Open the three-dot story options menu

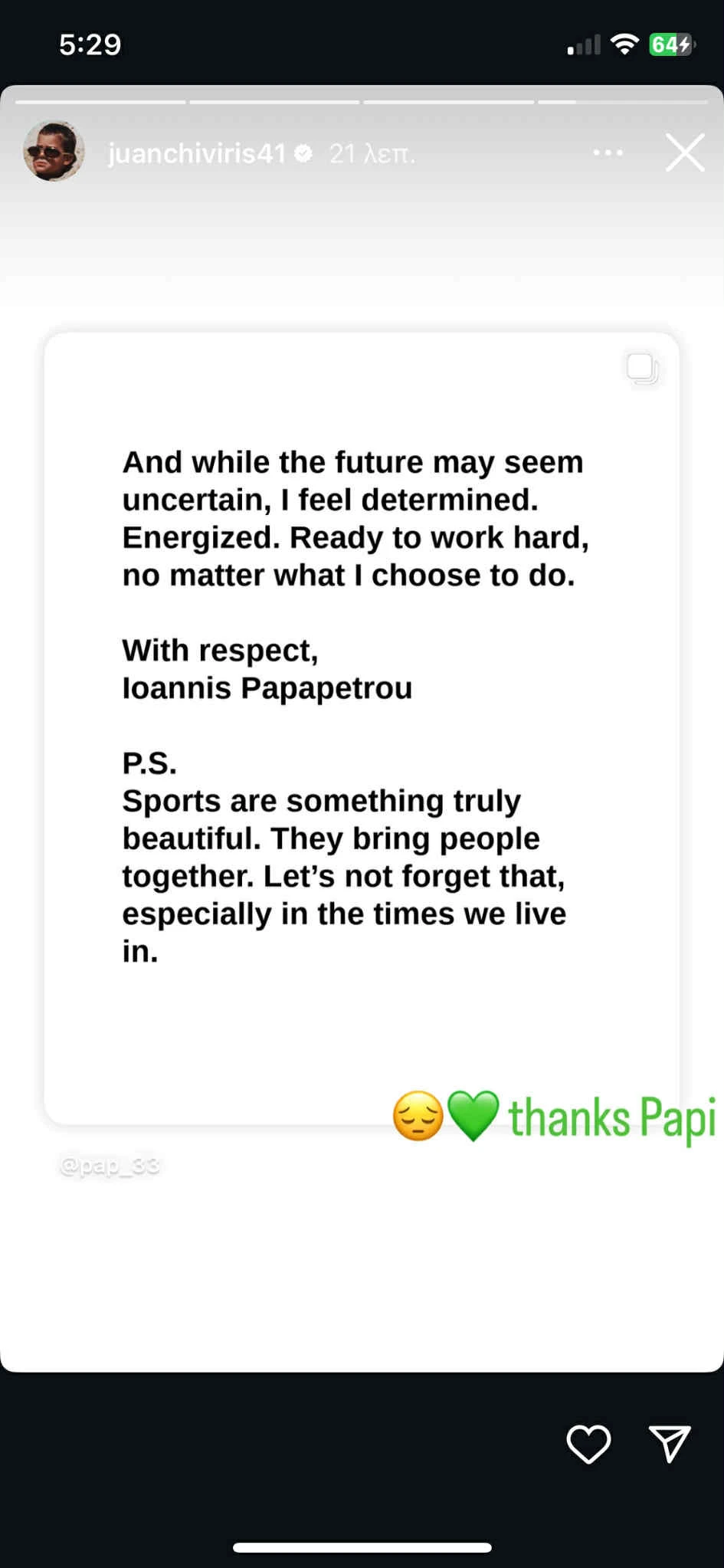click(x=608, y=153)
